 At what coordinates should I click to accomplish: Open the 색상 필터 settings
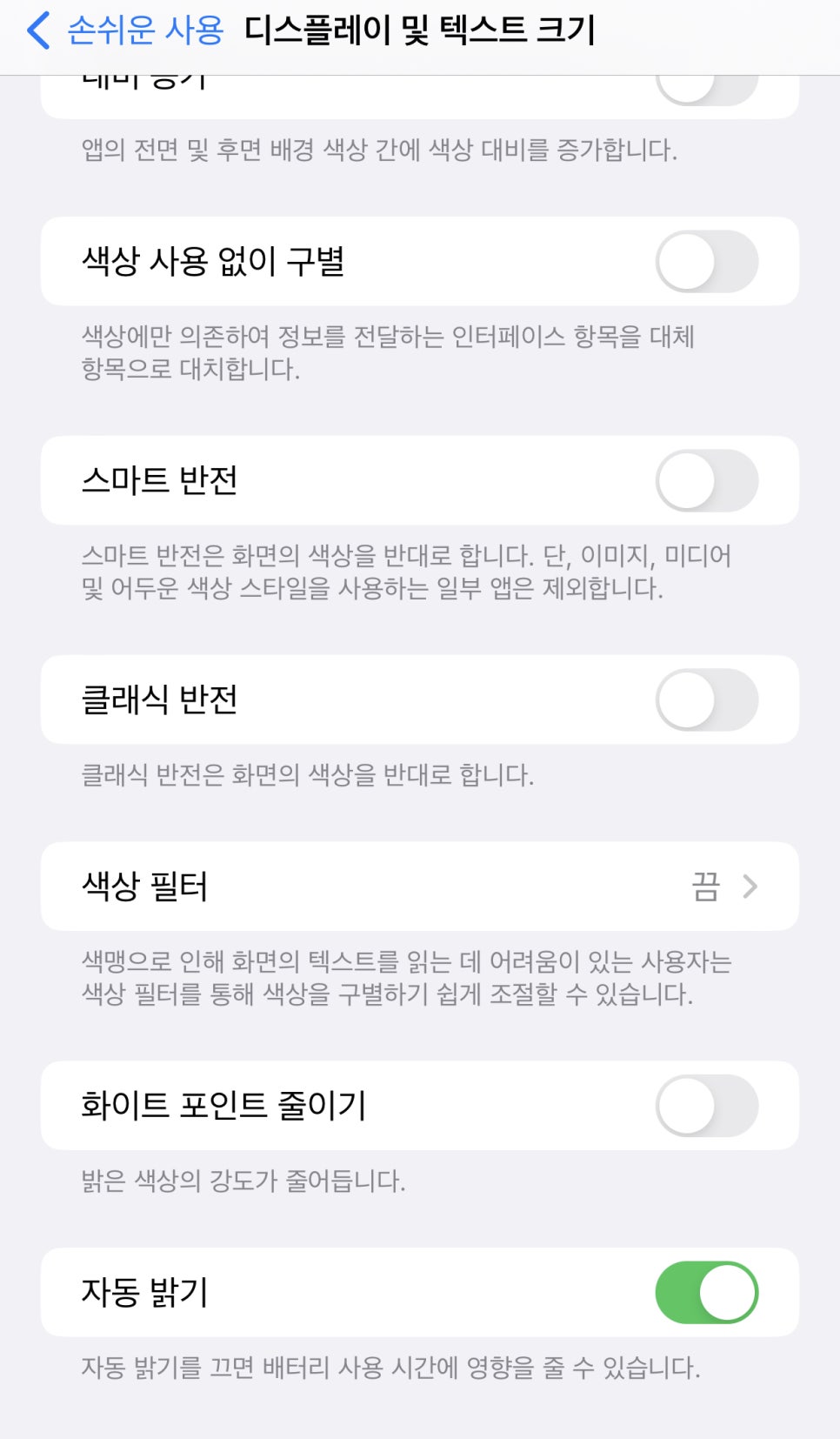419,886
